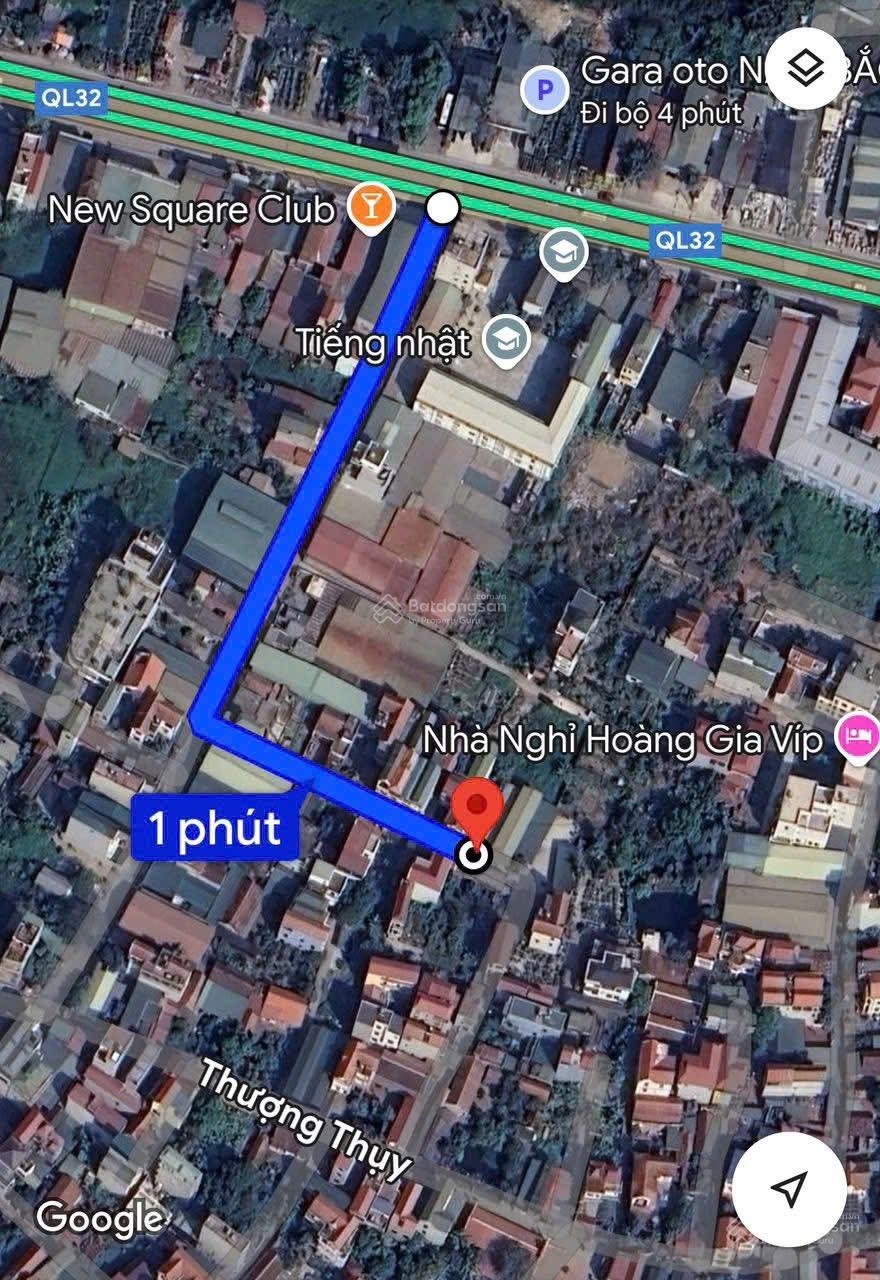Tap the 1 phút route label
Image resolution: width=880 pixels, height=1280 pixels.
pos(215,828)
